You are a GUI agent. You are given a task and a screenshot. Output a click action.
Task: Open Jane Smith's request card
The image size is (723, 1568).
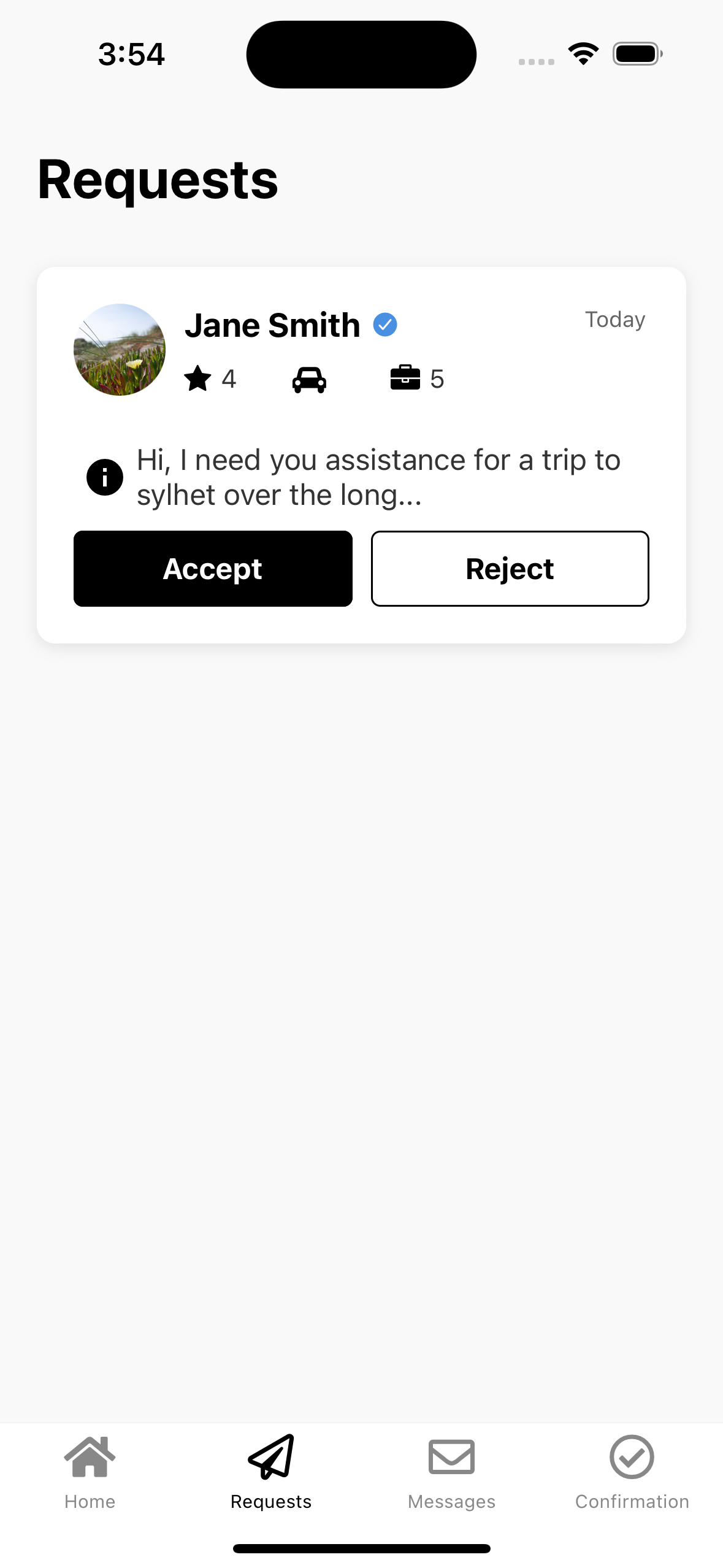[x=378, y=477]
